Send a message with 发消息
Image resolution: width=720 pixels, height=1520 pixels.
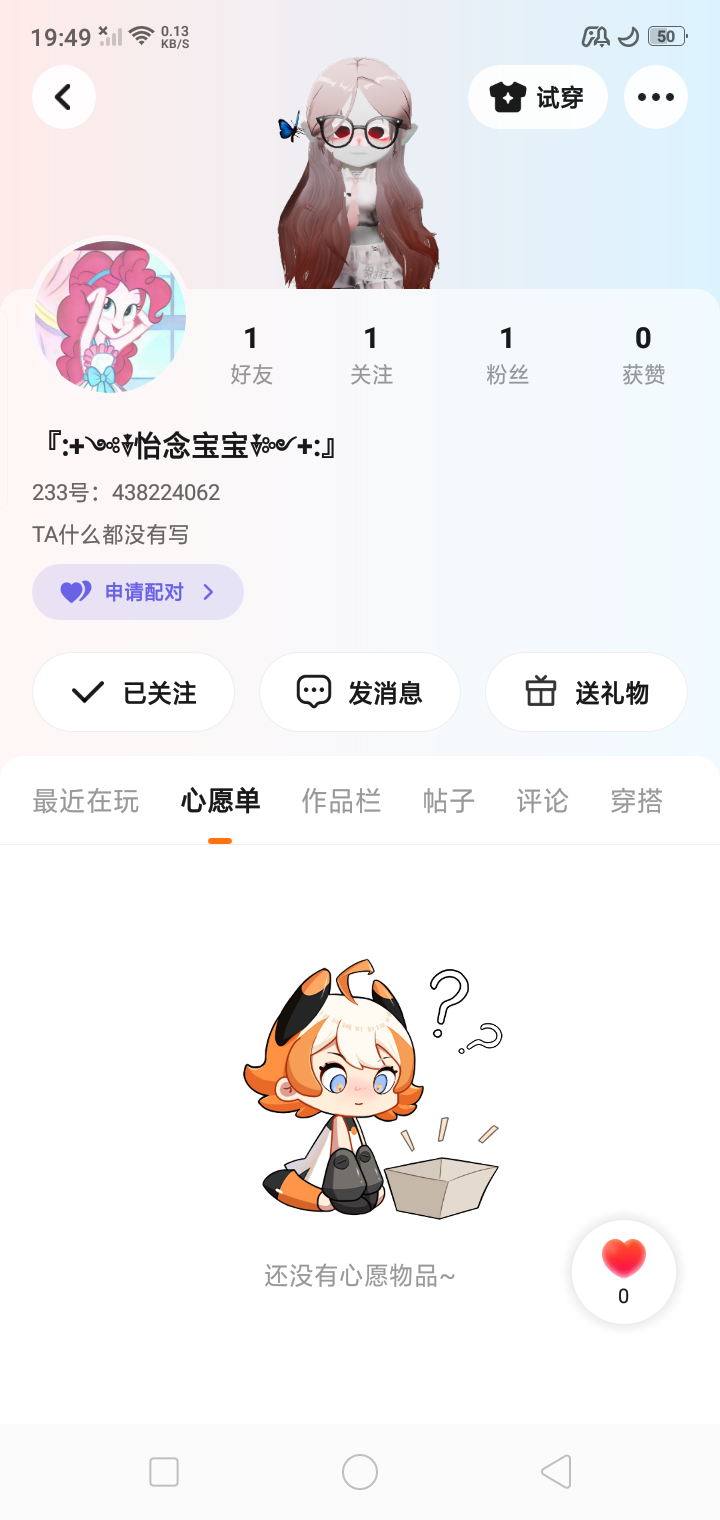[360, 692]
